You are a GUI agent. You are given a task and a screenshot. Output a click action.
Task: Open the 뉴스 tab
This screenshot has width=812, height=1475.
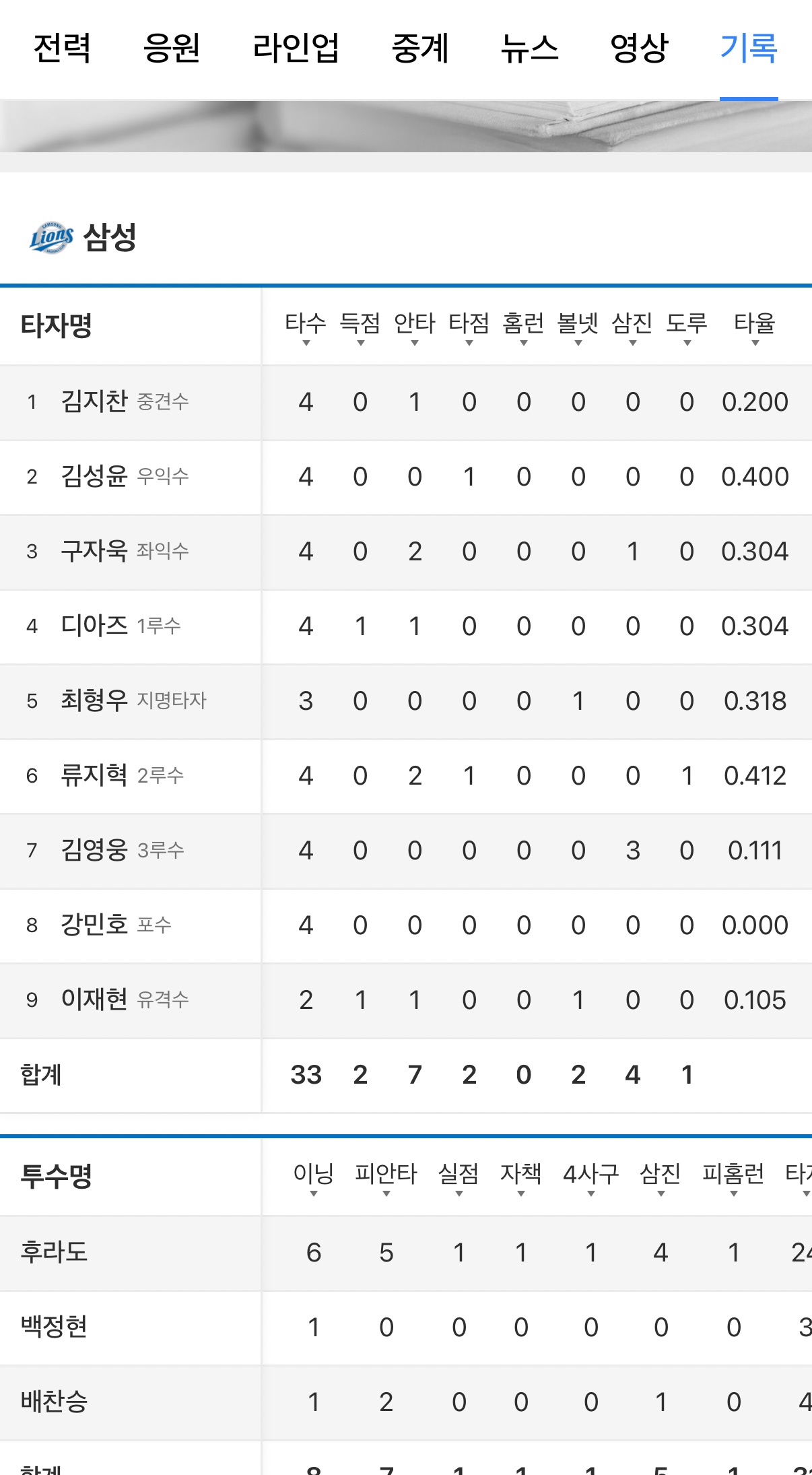tap(530, 48)
